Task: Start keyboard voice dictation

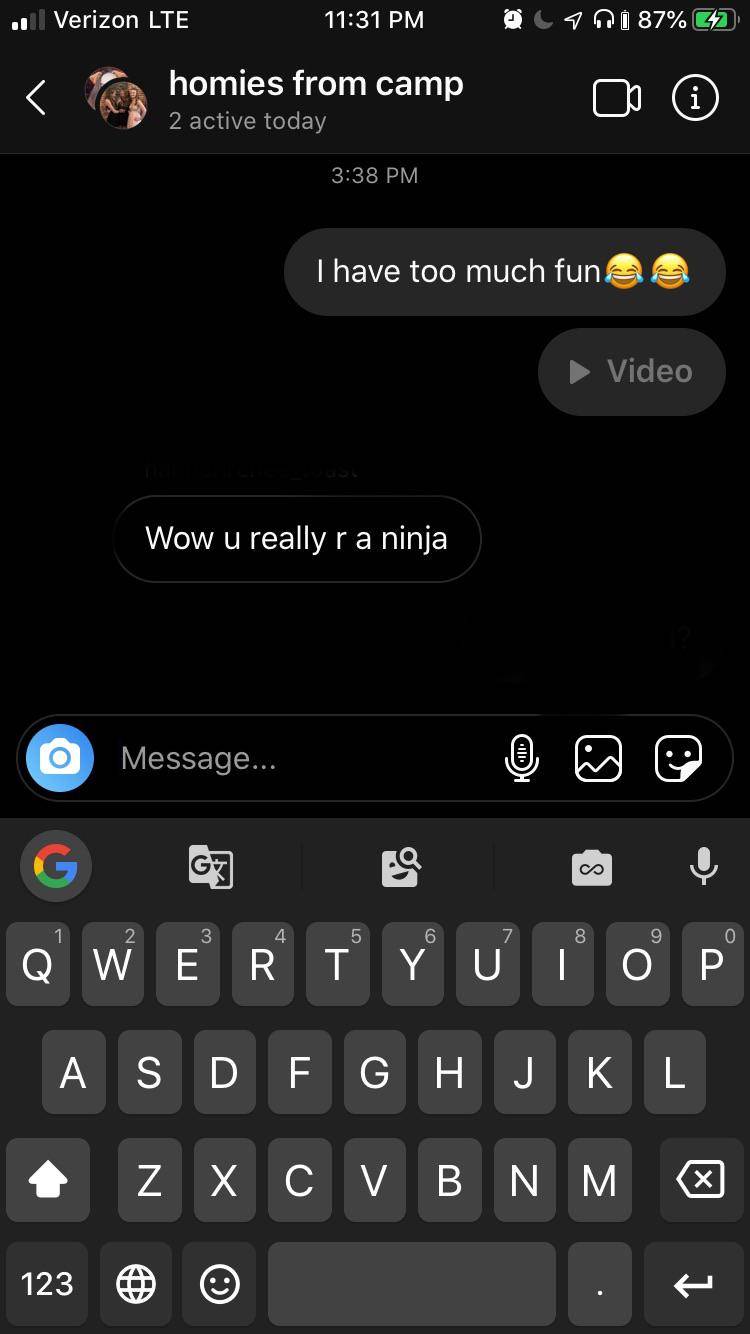Action: coord(704,866)
